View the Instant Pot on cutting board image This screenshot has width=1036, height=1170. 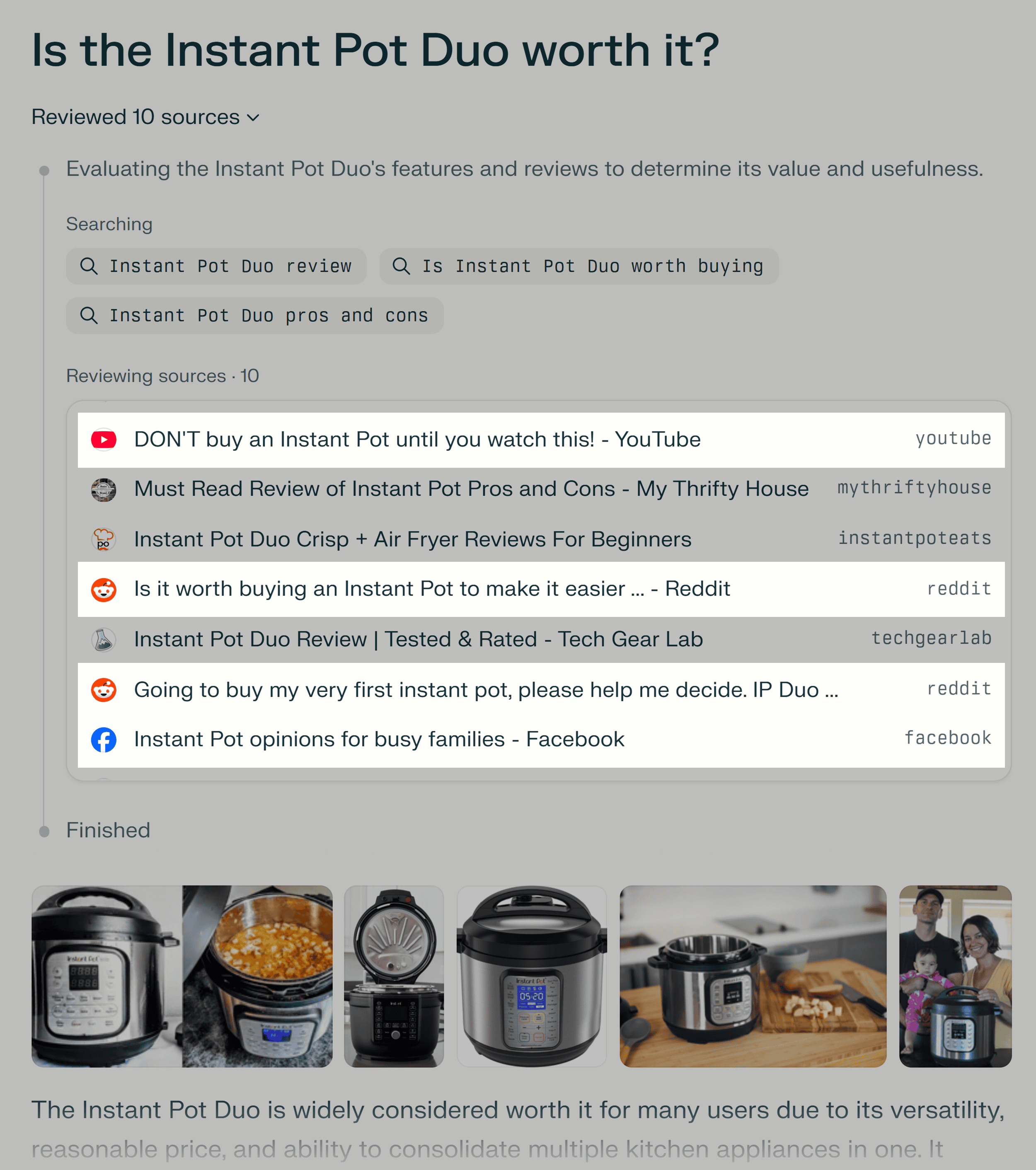[753, 976]
